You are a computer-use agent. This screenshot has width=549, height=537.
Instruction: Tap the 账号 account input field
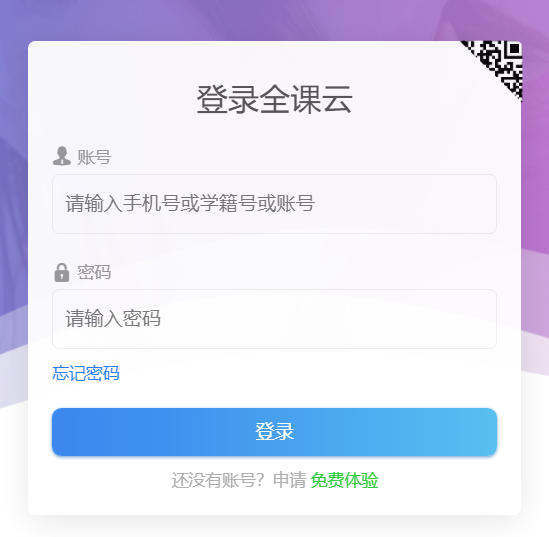click(274, 204)
